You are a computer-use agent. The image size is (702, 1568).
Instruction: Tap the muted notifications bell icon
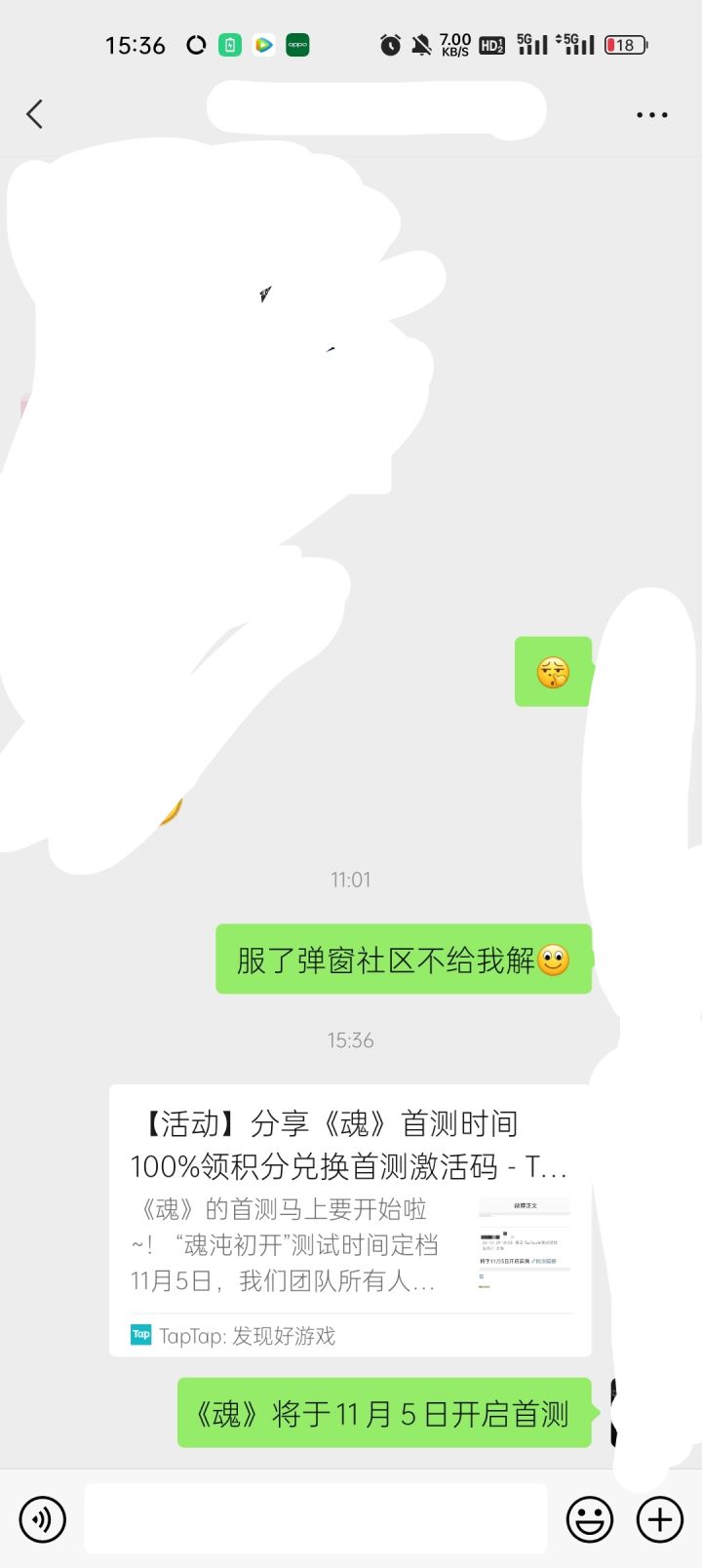coord(422,45)
